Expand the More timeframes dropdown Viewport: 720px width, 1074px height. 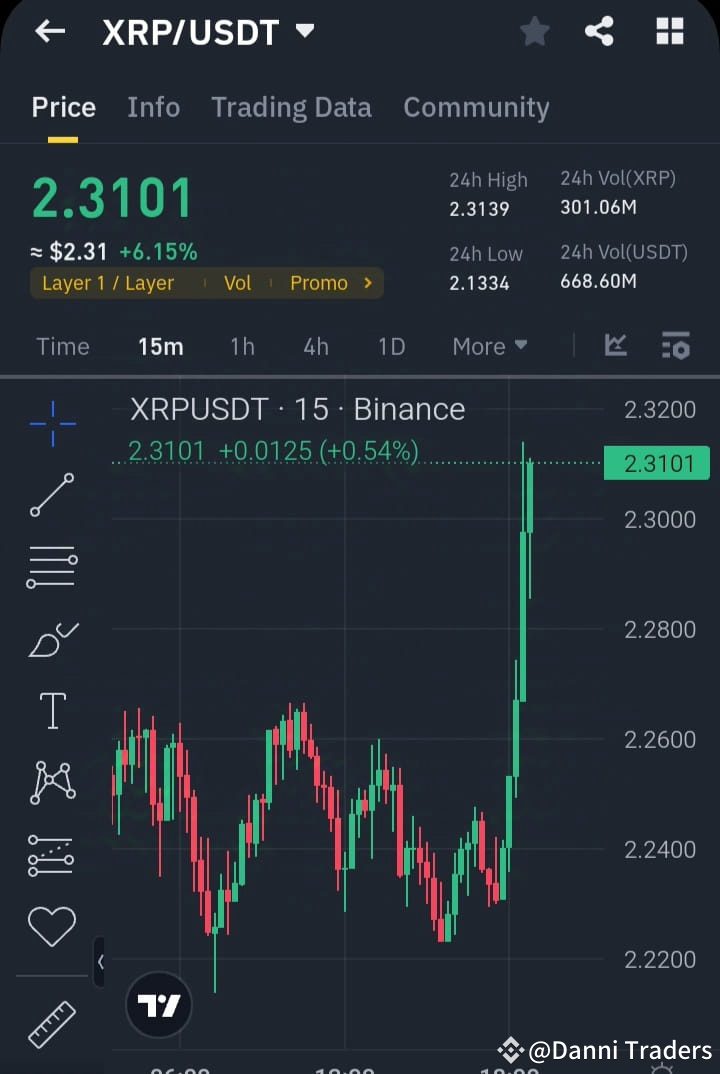click(489, 346)
